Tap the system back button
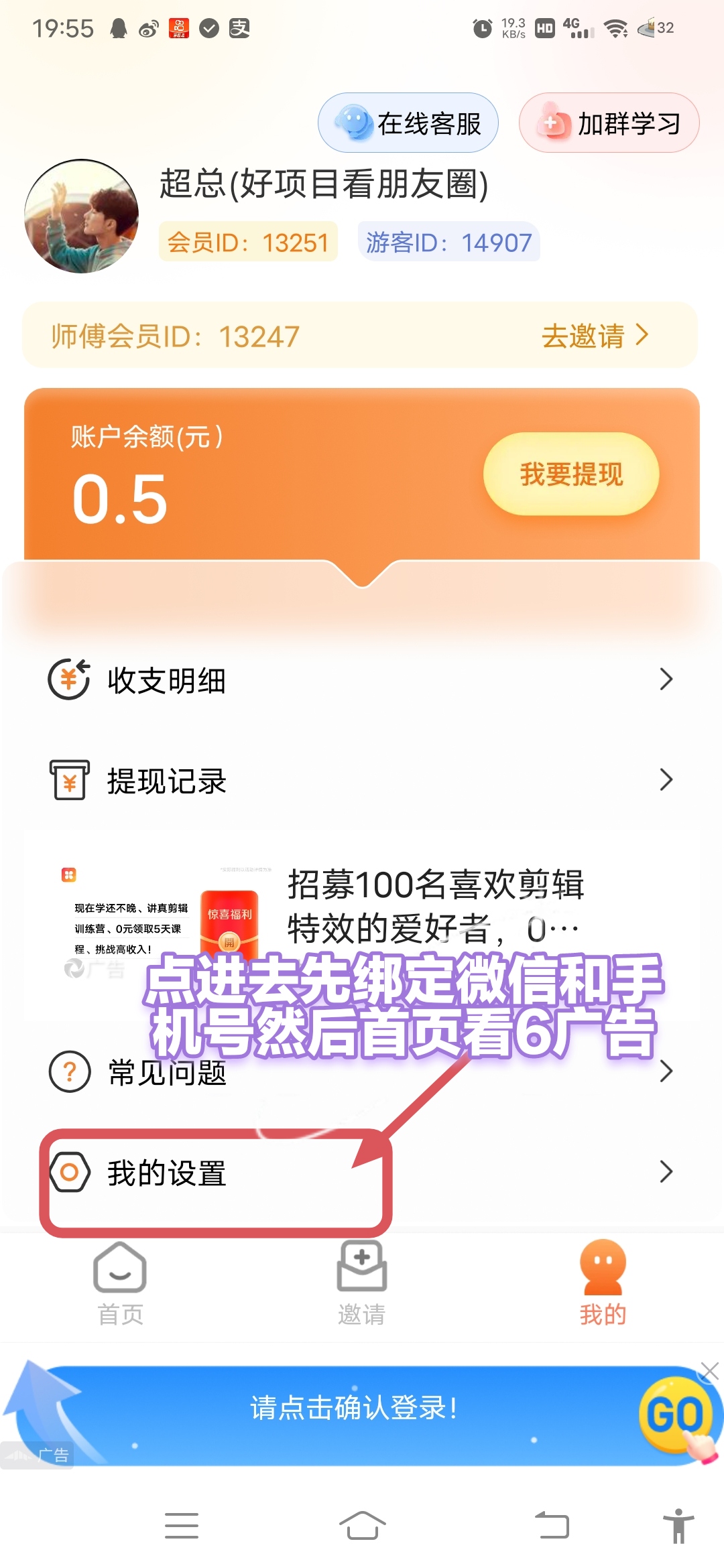Screen dimensions: 724x1568 pyautogui.click(x=552, y=1525)
